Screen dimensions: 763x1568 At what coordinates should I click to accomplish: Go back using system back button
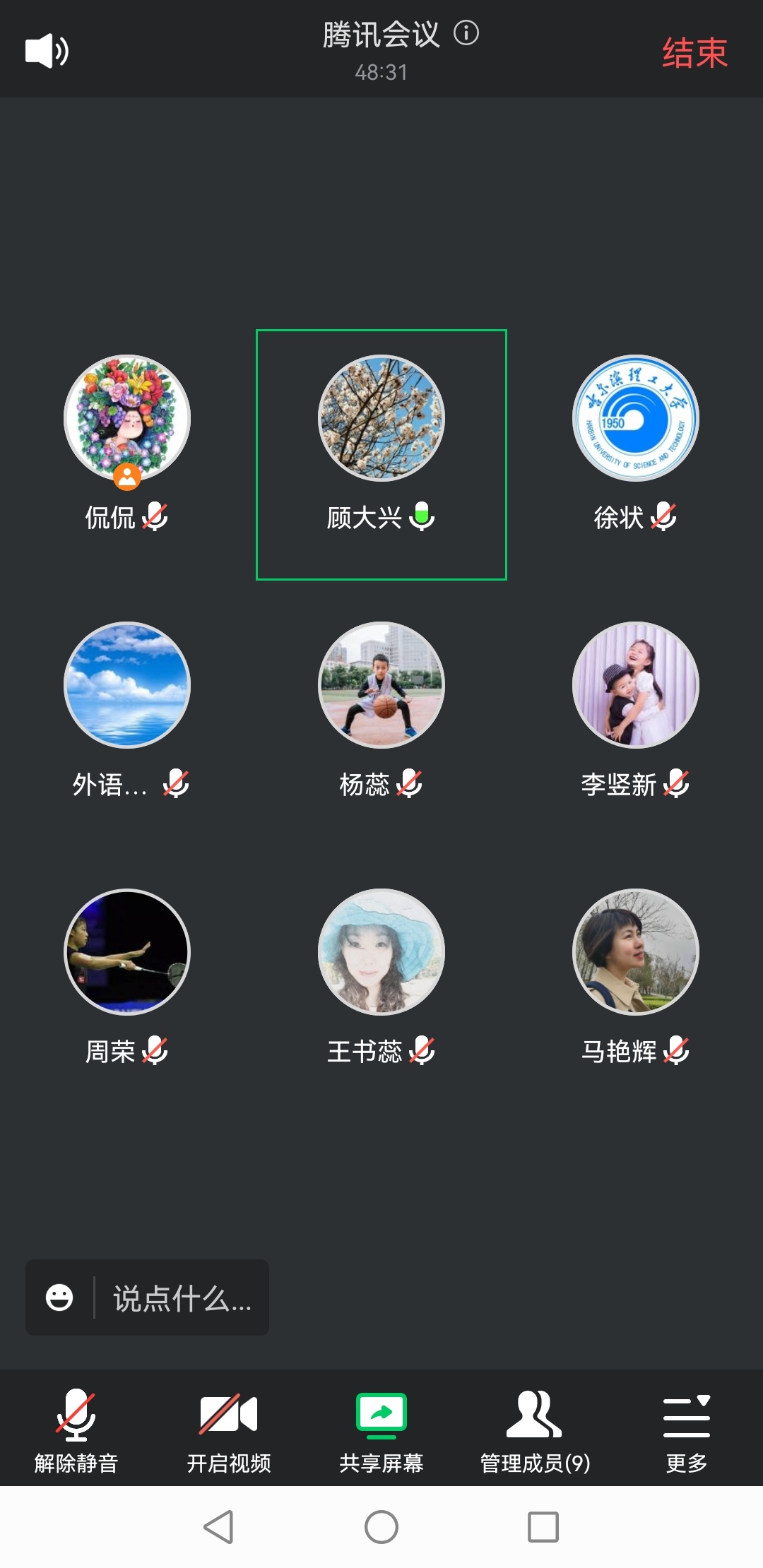219,1527
